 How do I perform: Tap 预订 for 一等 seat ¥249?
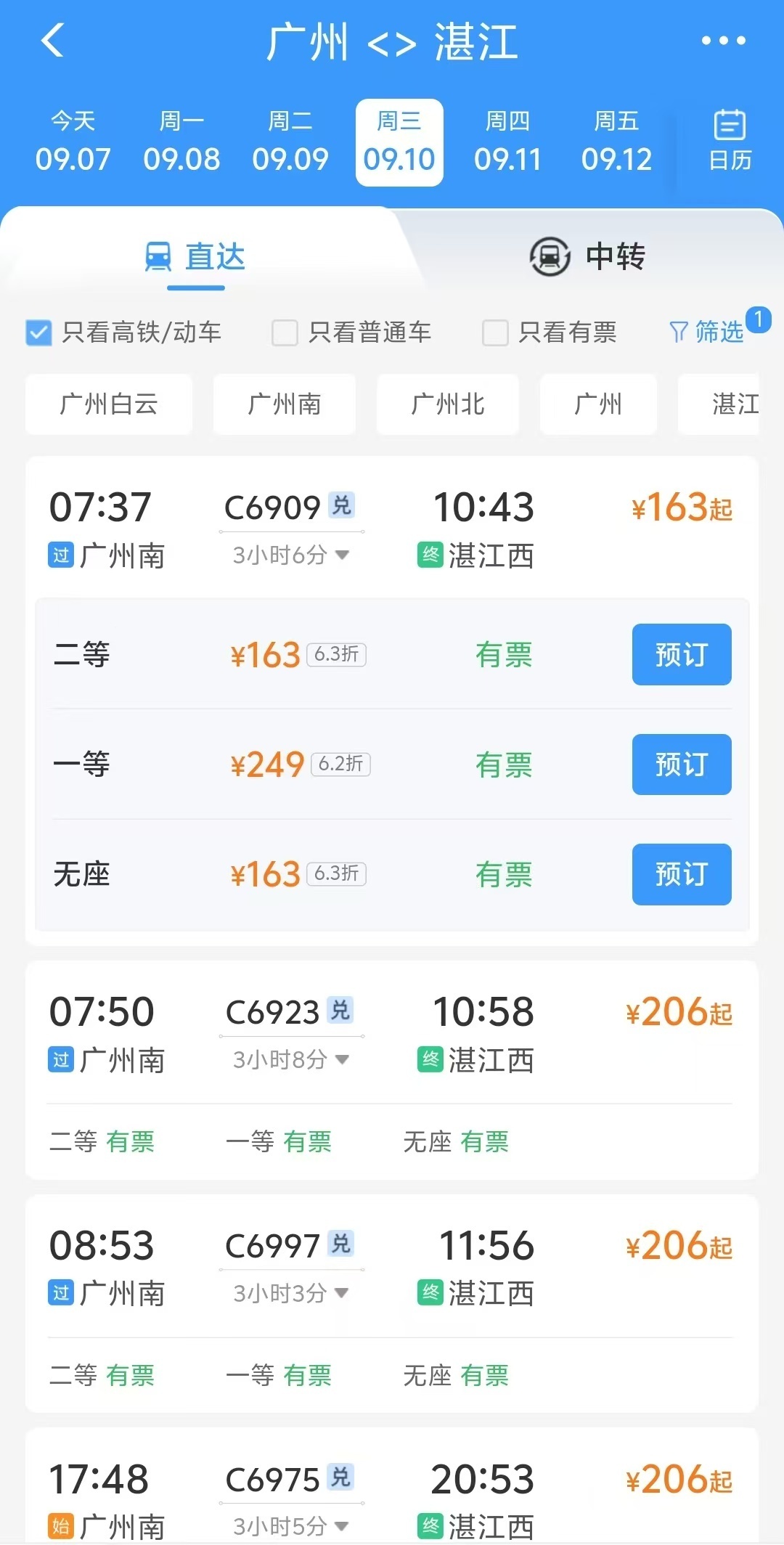tap(681, 765)
